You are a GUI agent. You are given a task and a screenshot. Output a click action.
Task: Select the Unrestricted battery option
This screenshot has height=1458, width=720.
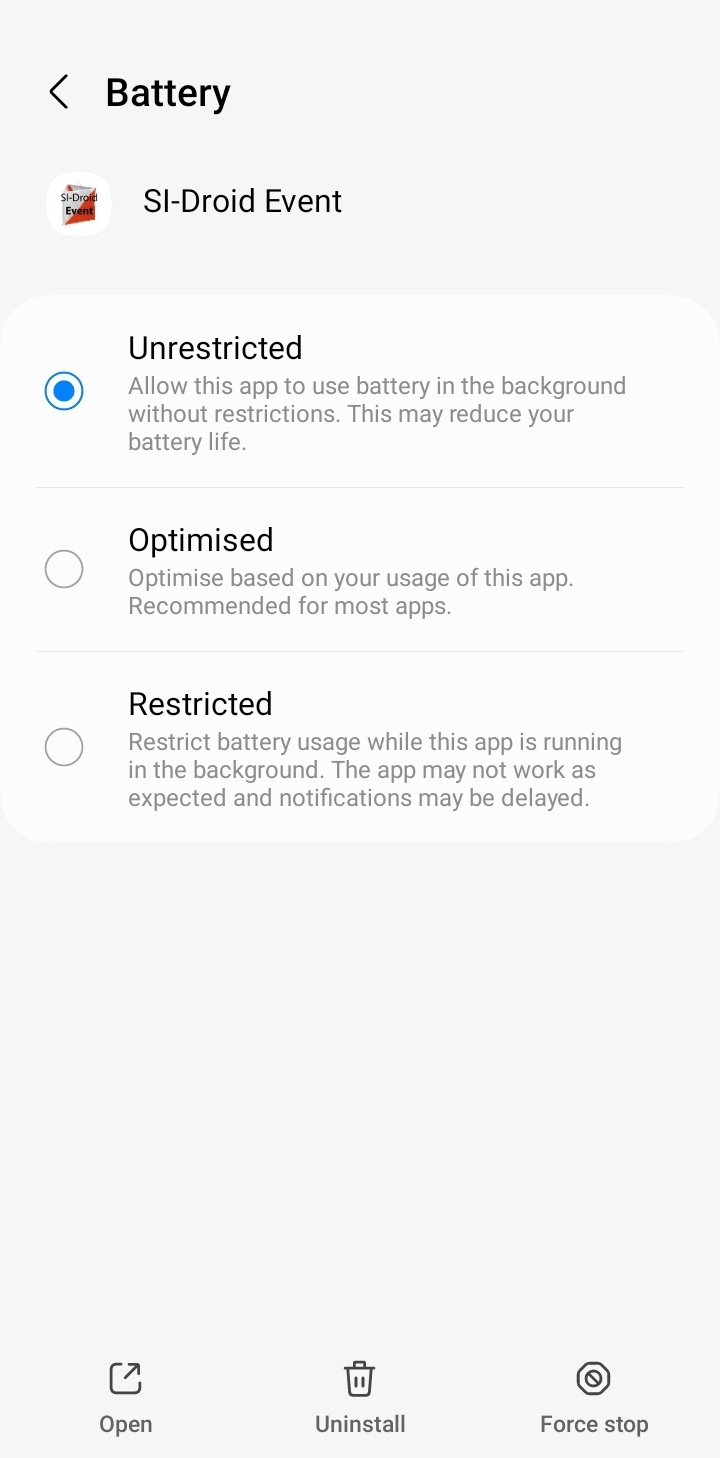[x=64, y=391]
